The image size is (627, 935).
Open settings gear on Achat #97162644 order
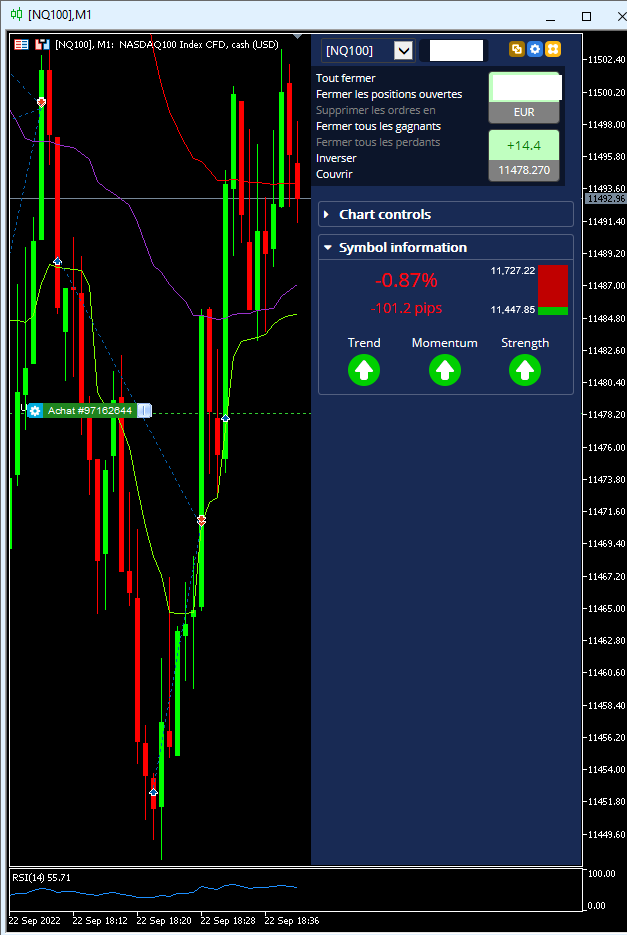[35, 411]
